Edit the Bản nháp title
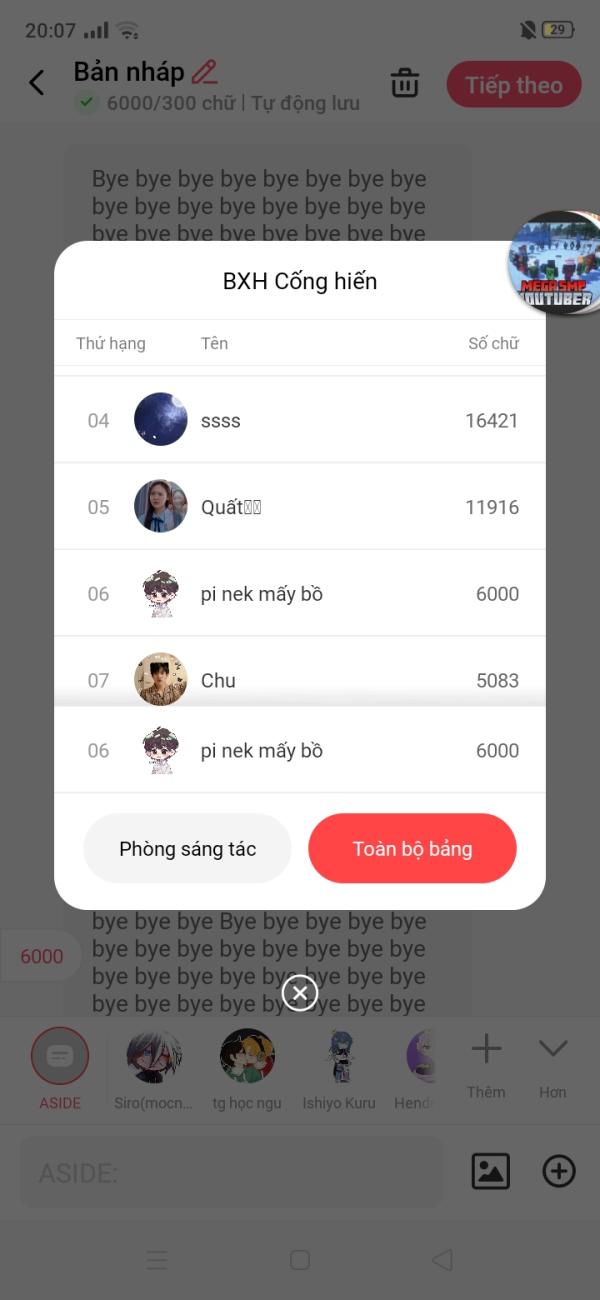The width and height of the screenshot is (600, 1300). click(x=204, y=72)
